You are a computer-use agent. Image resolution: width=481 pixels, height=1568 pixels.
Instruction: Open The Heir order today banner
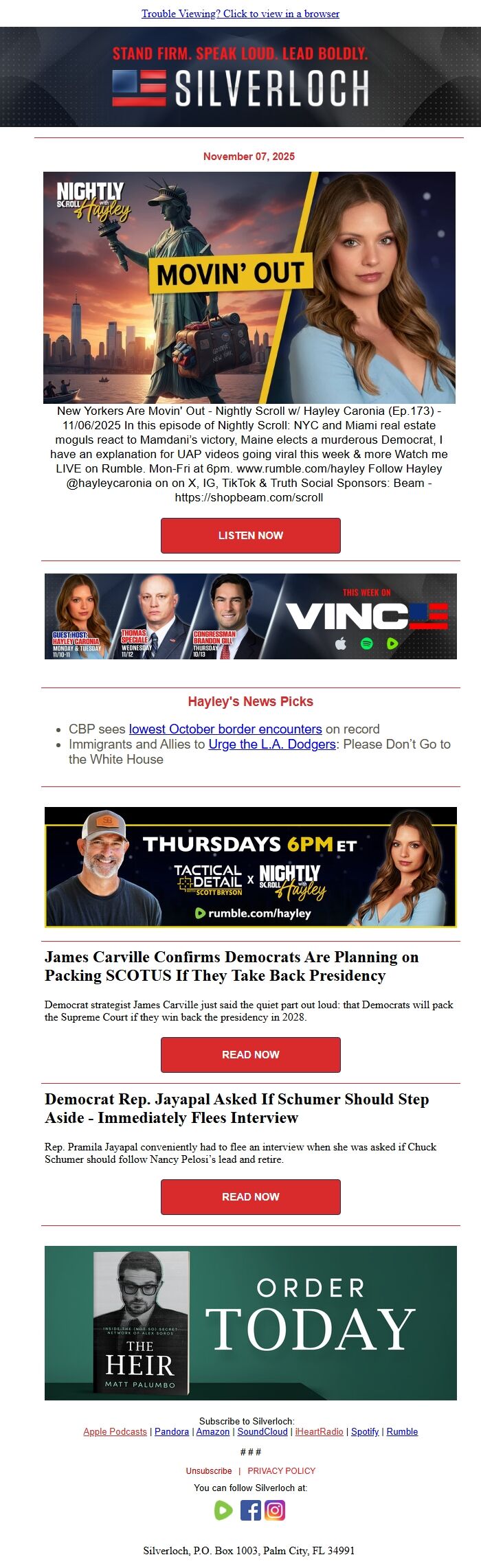pos(250,1323)
